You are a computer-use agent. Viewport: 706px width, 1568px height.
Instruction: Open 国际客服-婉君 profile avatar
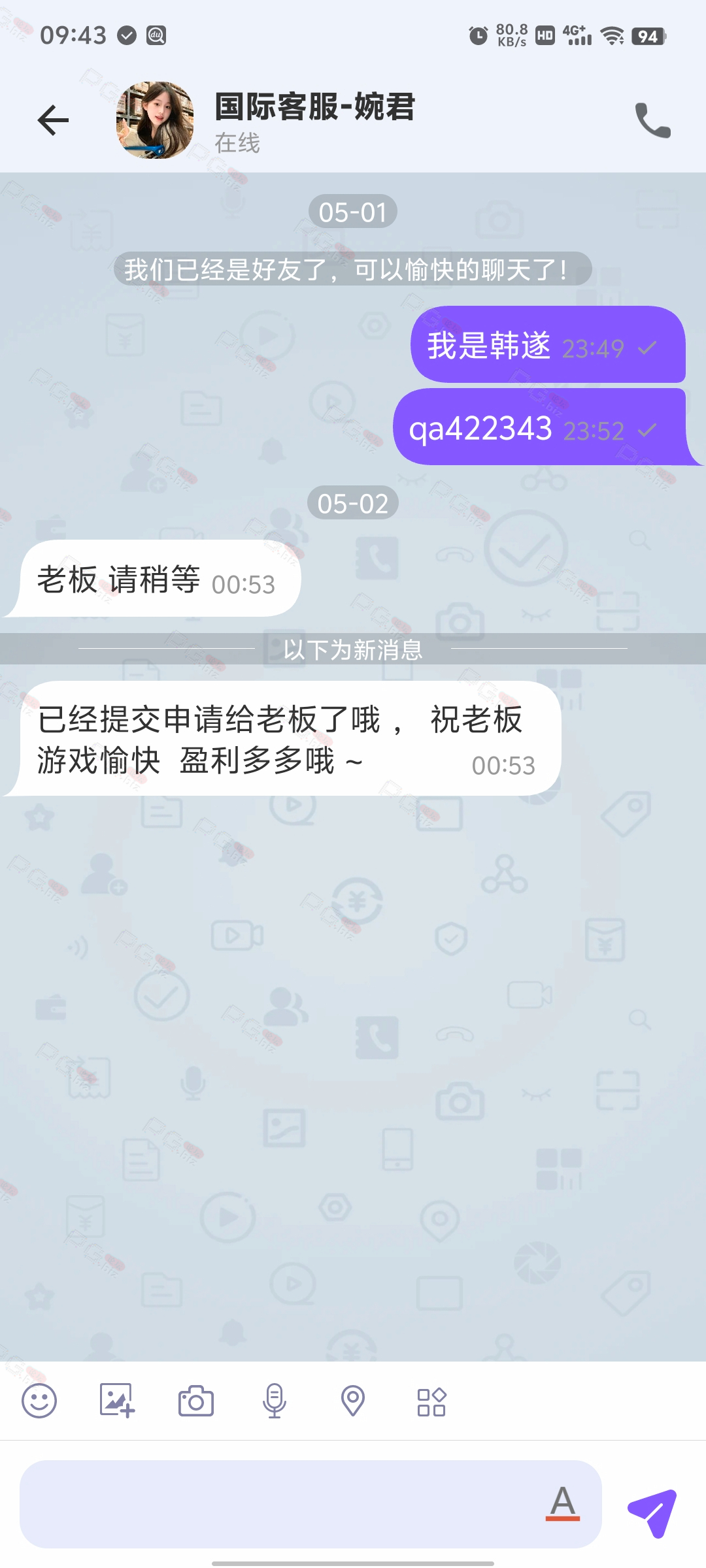155,120
